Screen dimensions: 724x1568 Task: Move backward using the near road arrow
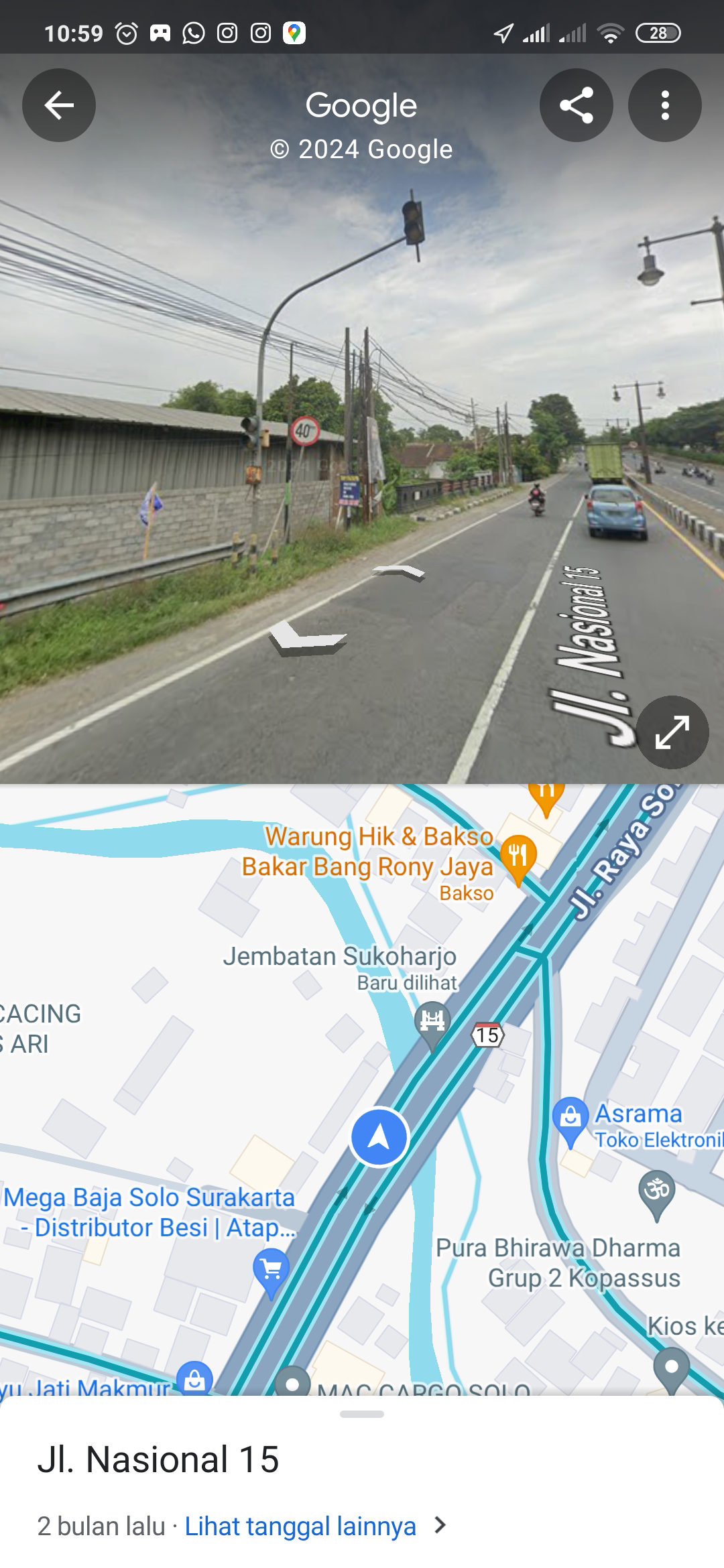(308, 638)
